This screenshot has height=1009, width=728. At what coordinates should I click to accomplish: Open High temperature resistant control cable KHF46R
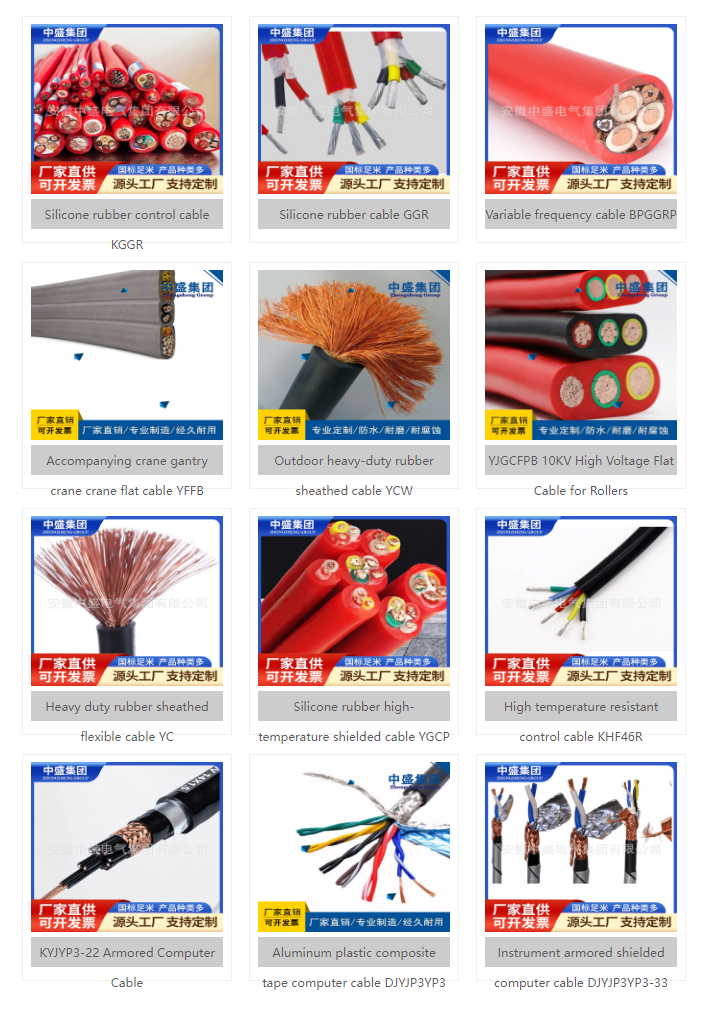[581, 601]
